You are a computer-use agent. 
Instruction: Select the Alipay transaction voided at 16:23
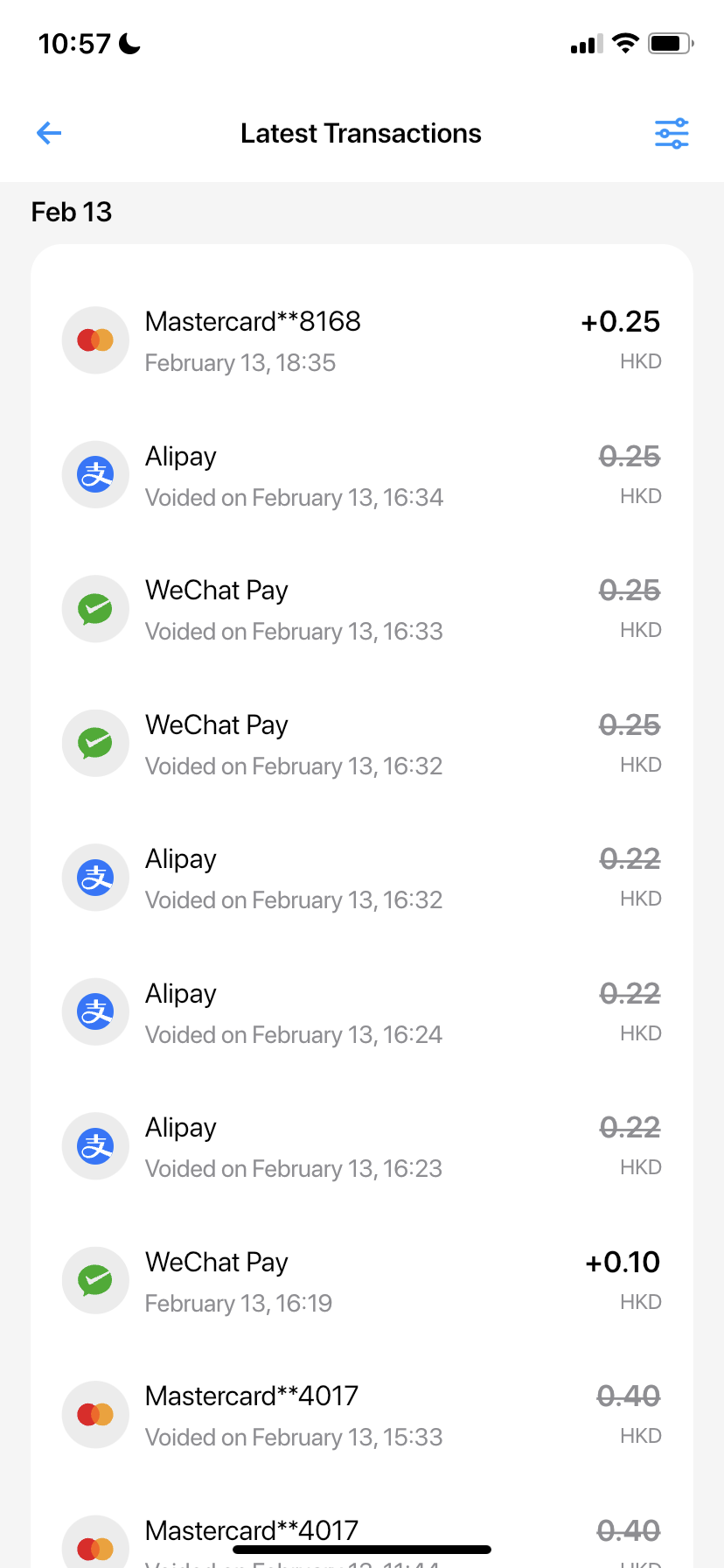pos(361,1145)
